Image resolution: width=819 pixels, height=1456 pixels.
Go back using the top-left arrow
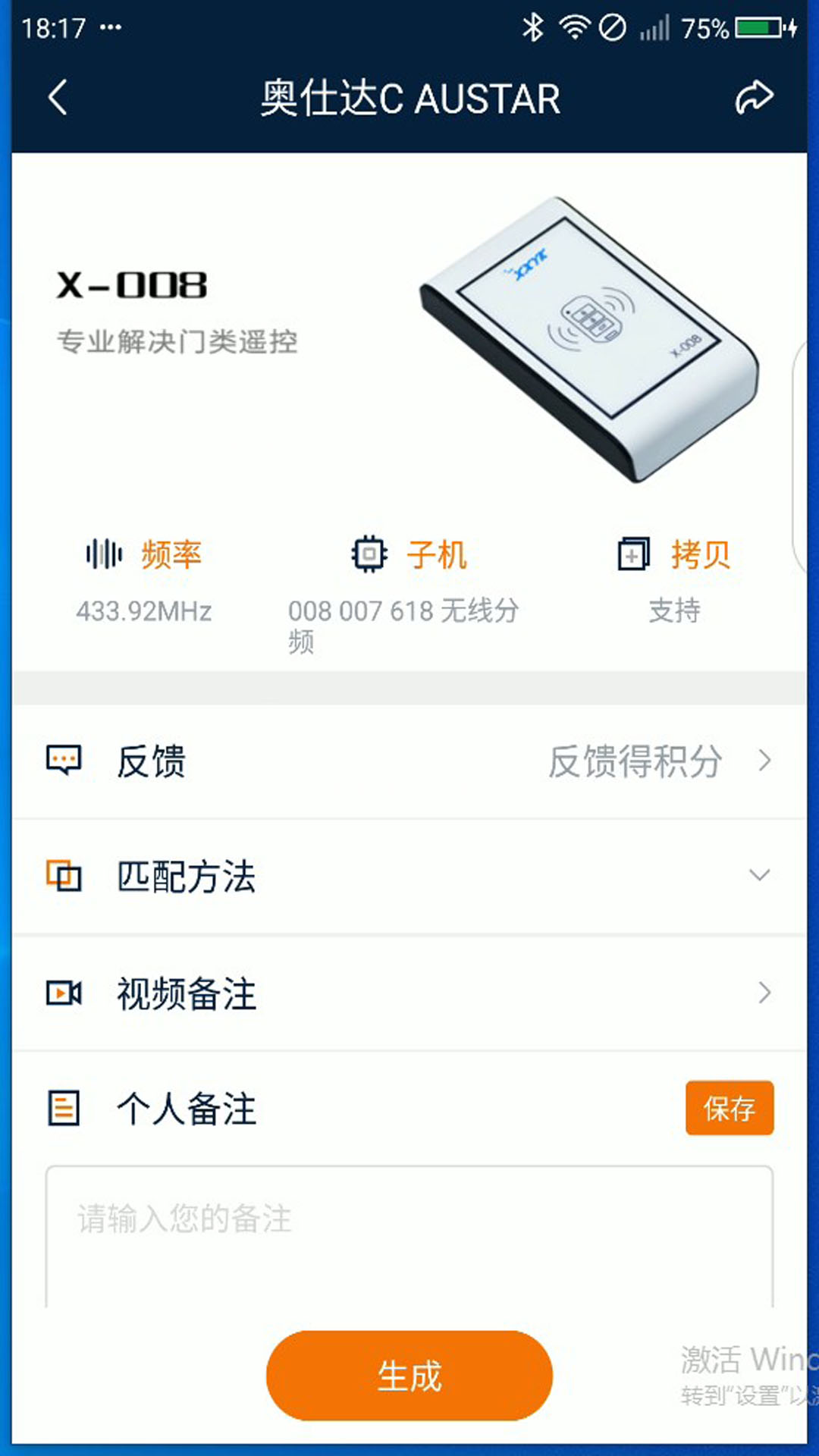click(x=58, y=98)
